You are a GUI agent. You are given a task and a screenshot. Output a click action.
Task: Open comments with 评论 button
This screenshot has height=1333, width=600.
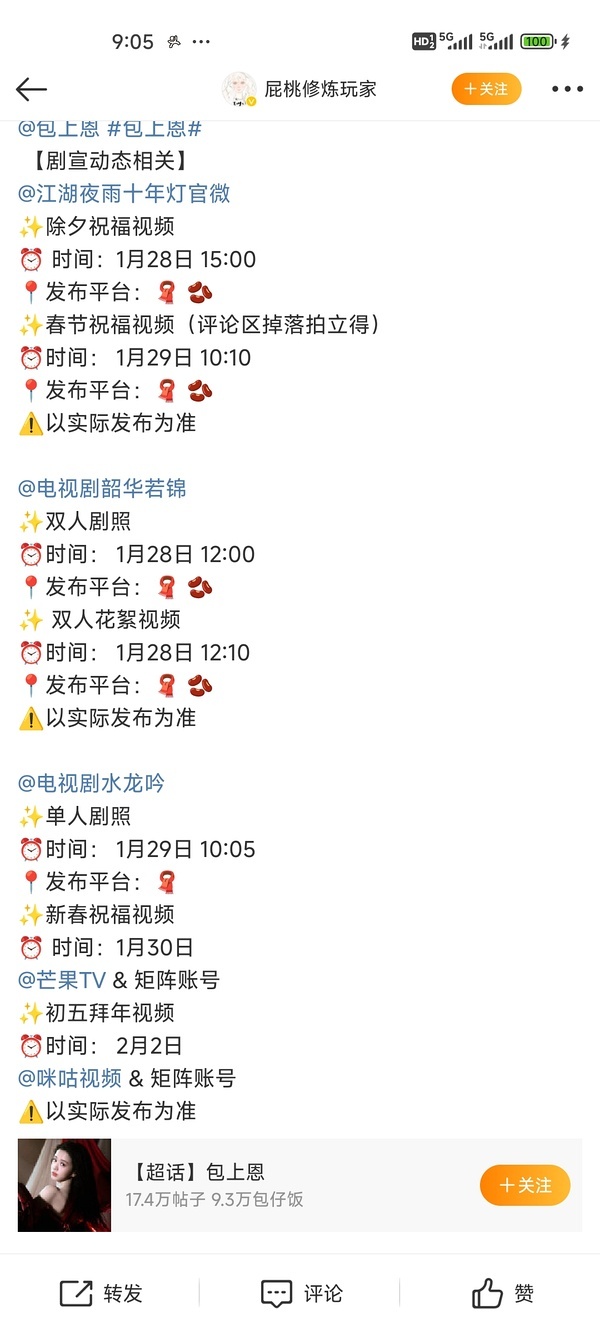click(x=300, y=1293)
